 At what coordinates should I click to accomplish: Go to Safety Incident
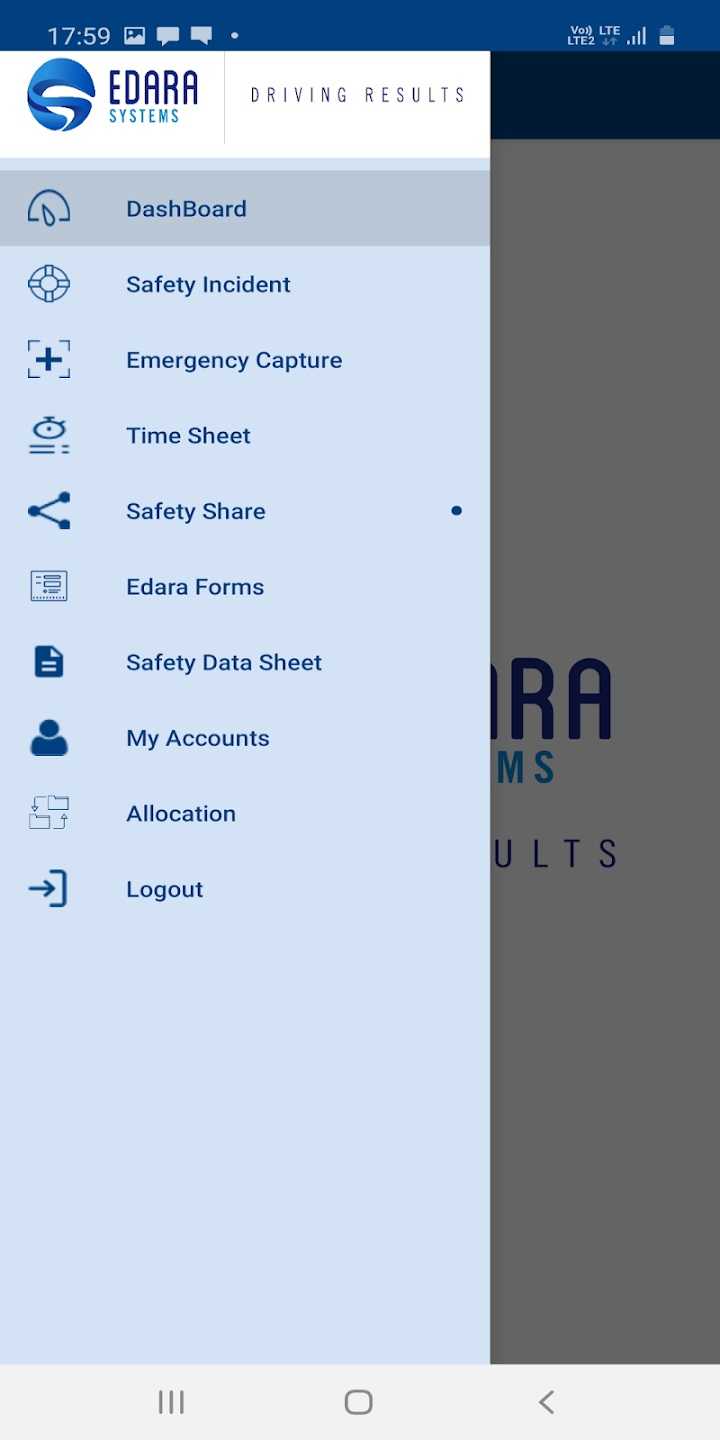(x=208, y=285)
